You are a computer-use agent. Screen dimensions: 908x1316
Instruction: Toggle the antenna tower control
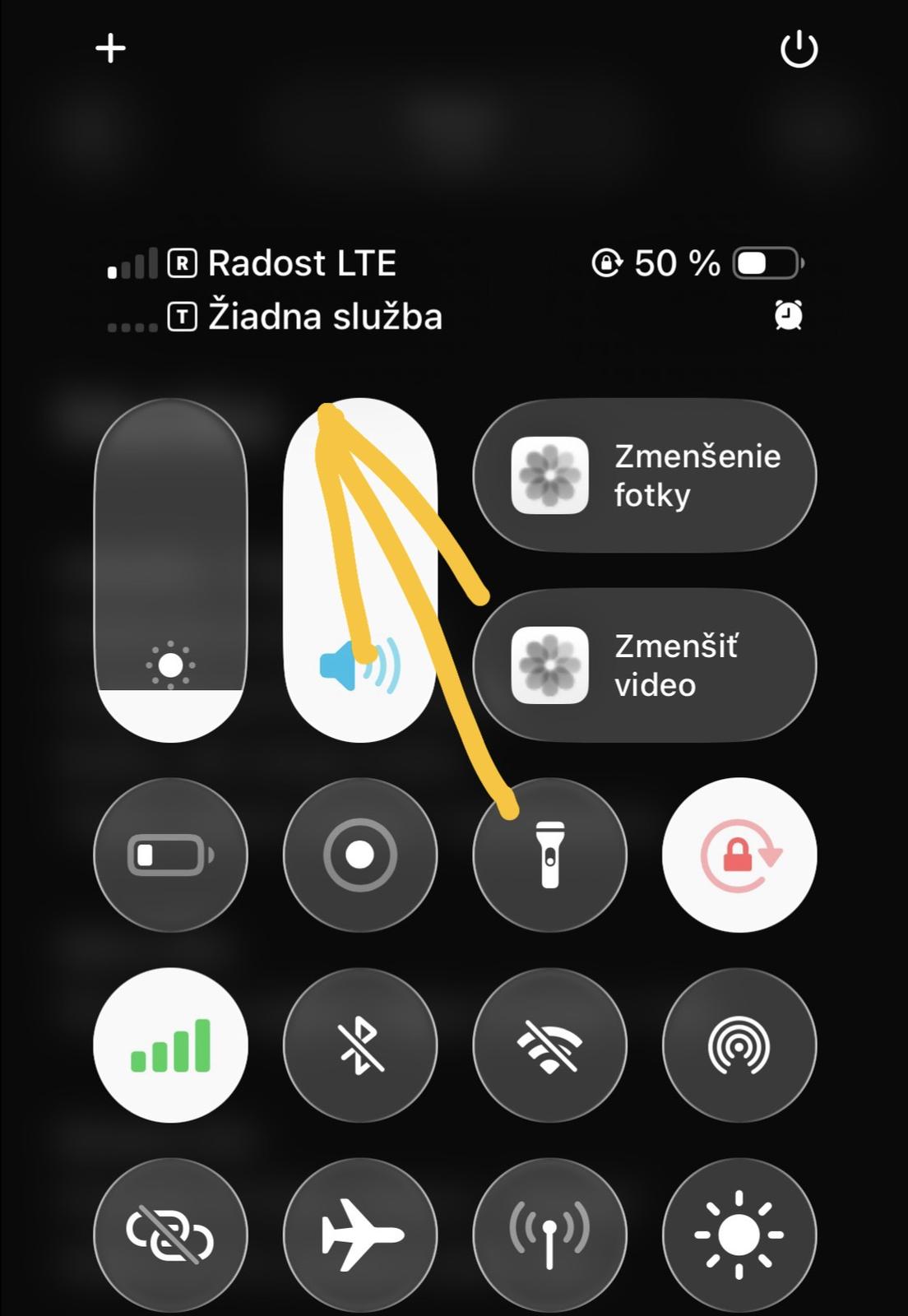click(x=550, y=1235)
